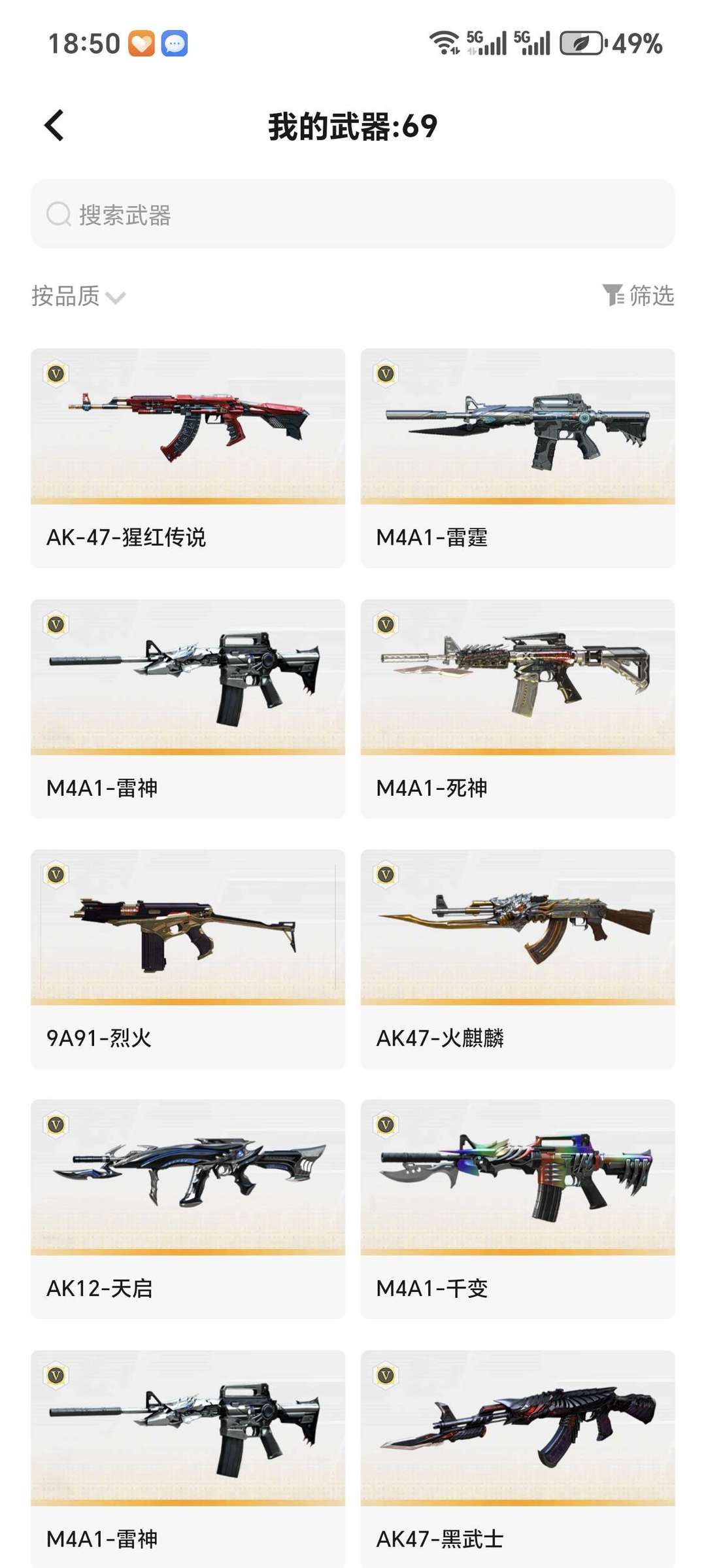Go back using the top-left arrow
Image resolution: width=706 pixels, height=1568 pixels.
pos(54,126)
